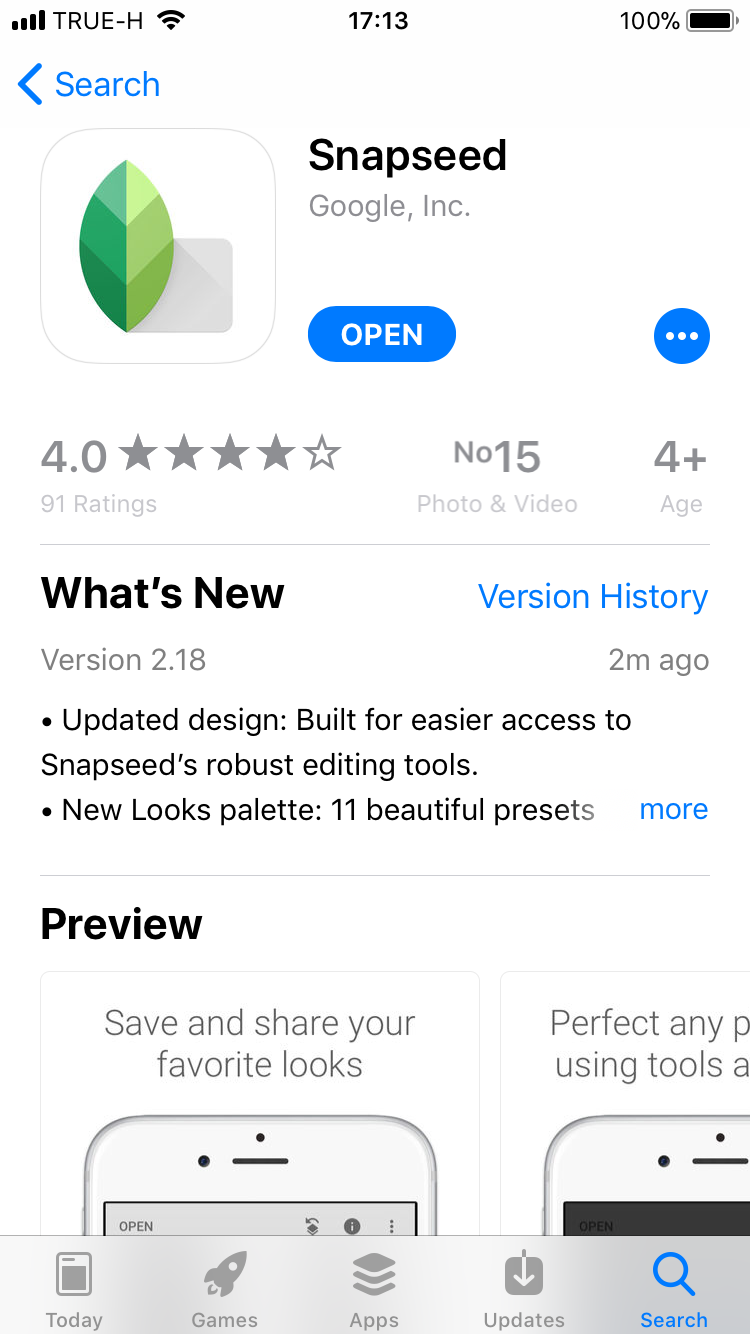Open the 'Save and share your favorite looks' preview
750x1334 pixels.
(260, 1103)
